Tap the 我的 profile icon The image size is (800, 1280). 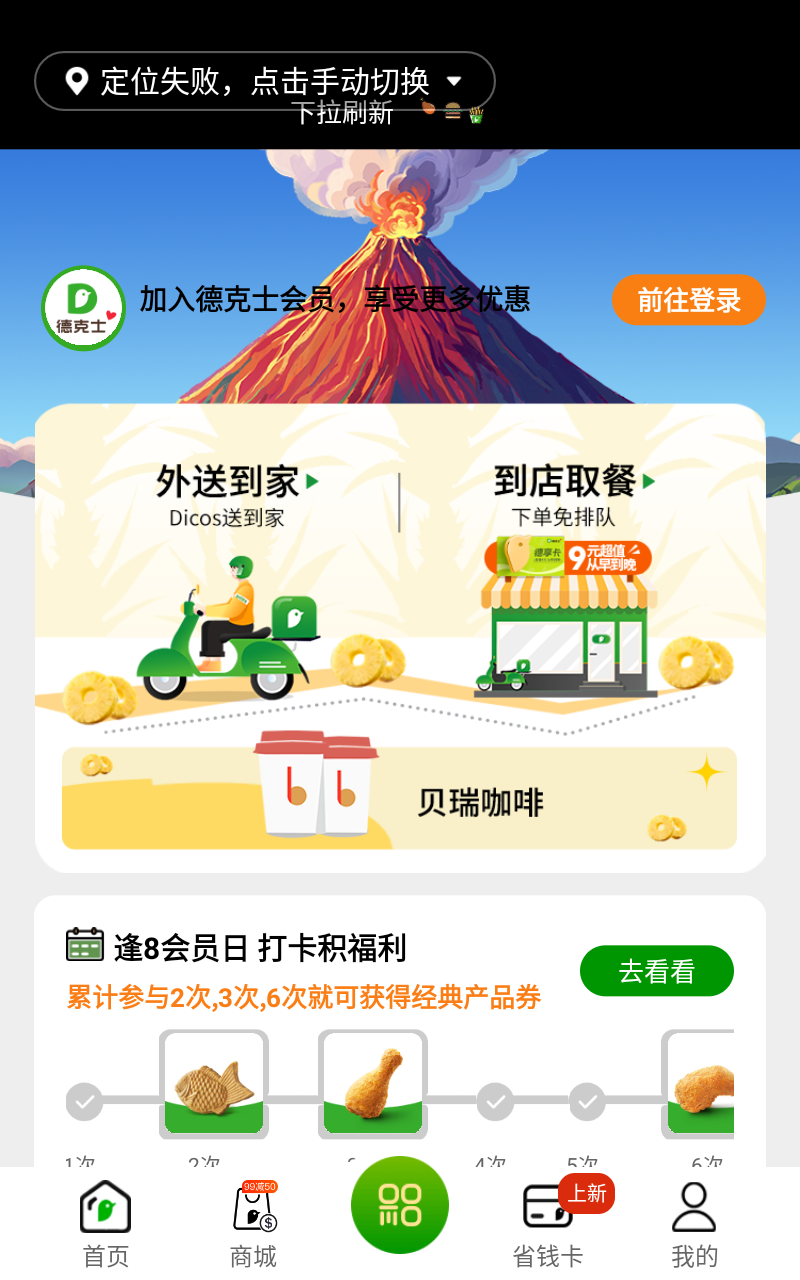click(693, 1207)
